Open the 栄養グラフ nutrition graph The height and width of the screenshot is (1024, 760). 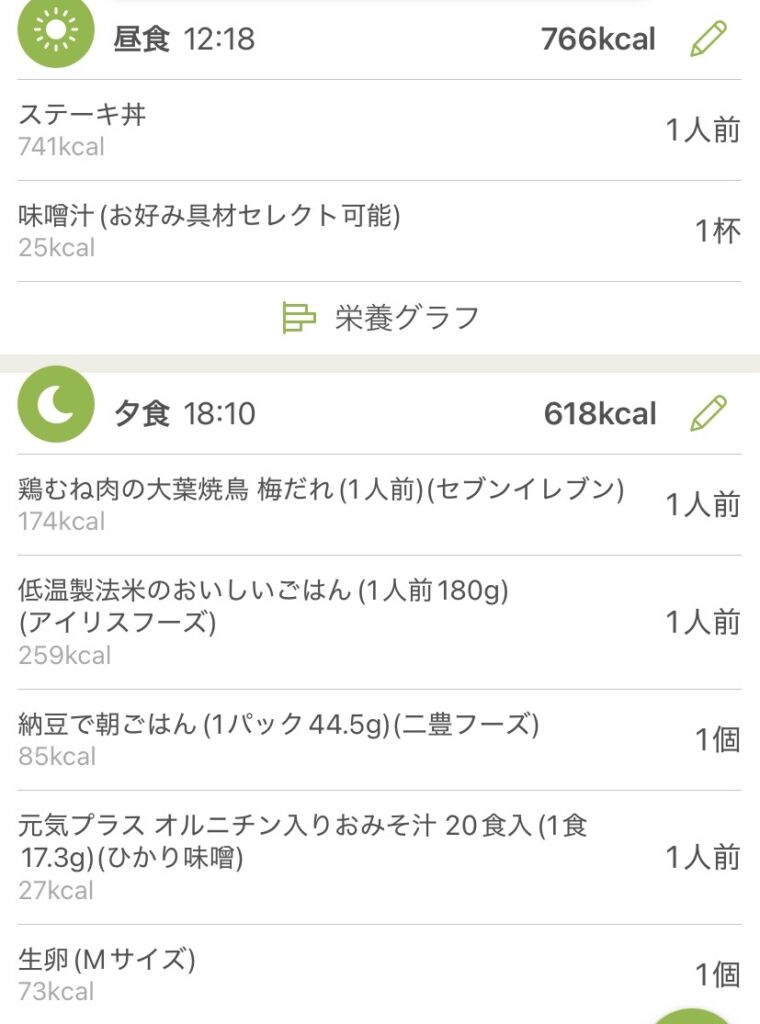tap(380, 318)
